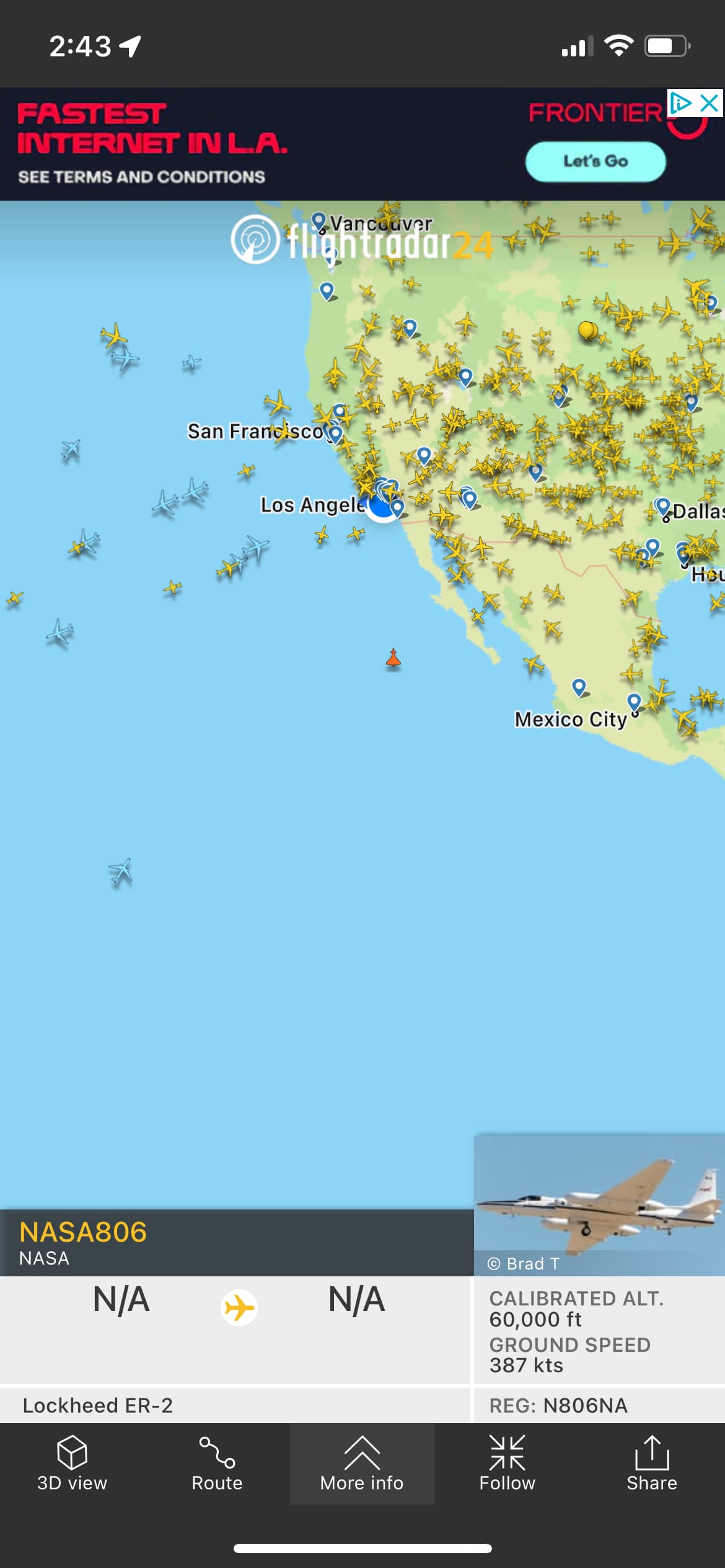Image resolution: width=725 pixels, height=1568 pixels.
Task: Tap the Vancouver airport pin
Action: click(319, 220)
